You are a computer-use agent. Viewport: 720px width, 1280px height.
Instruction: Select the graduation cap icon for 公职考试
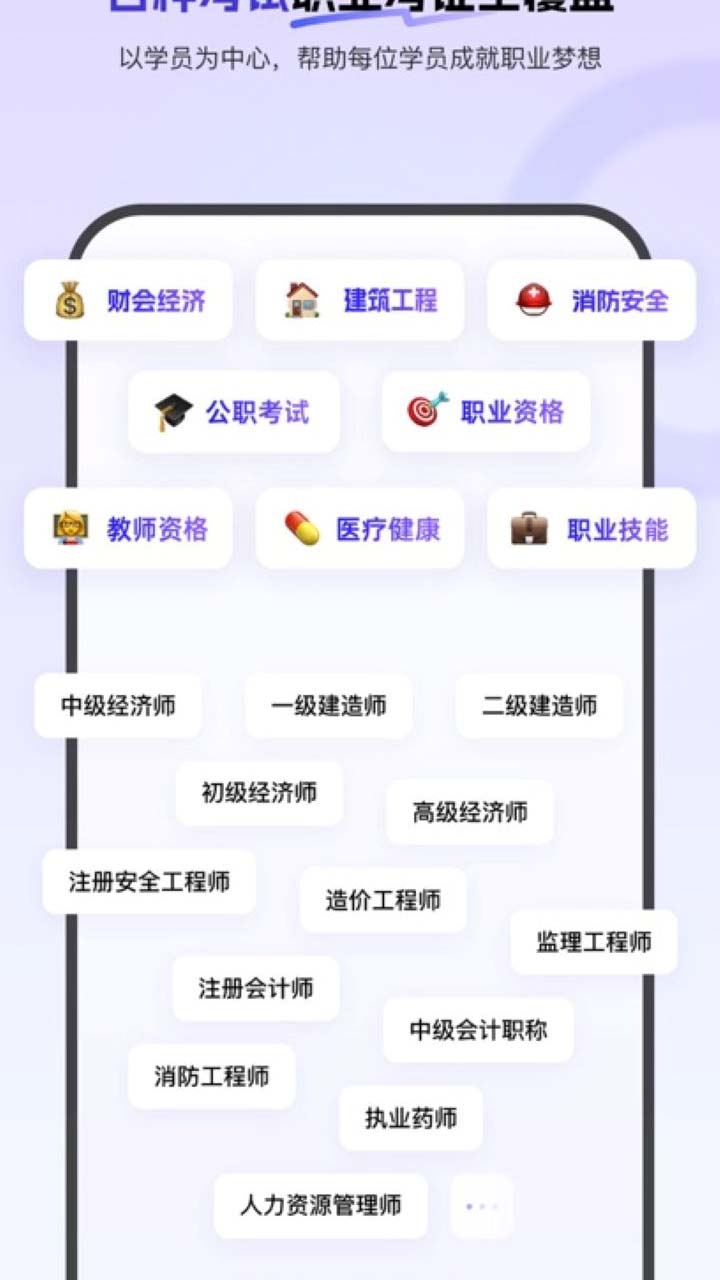pos(172,410)
